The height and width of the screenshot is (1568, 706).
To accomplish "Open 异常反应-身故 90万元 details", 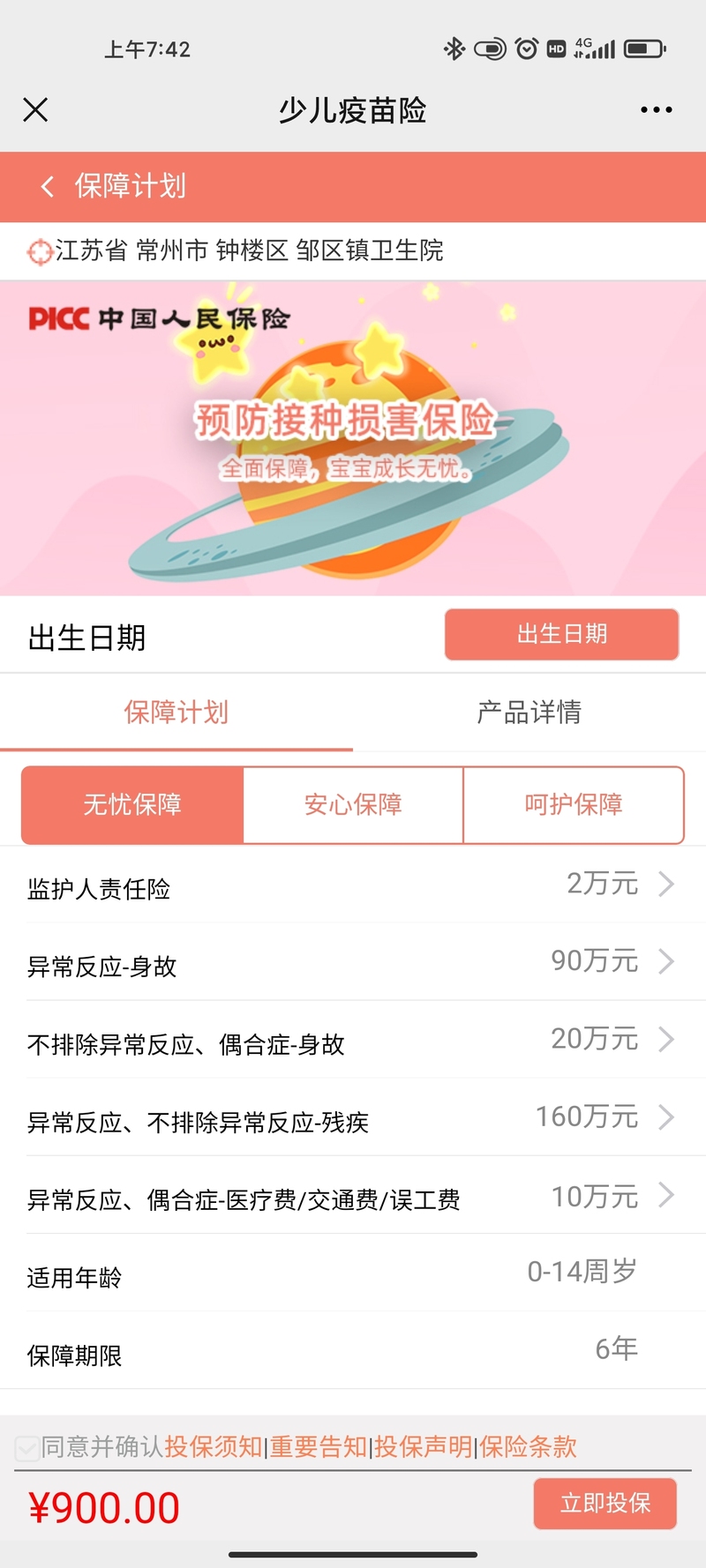I will point(353,962).
